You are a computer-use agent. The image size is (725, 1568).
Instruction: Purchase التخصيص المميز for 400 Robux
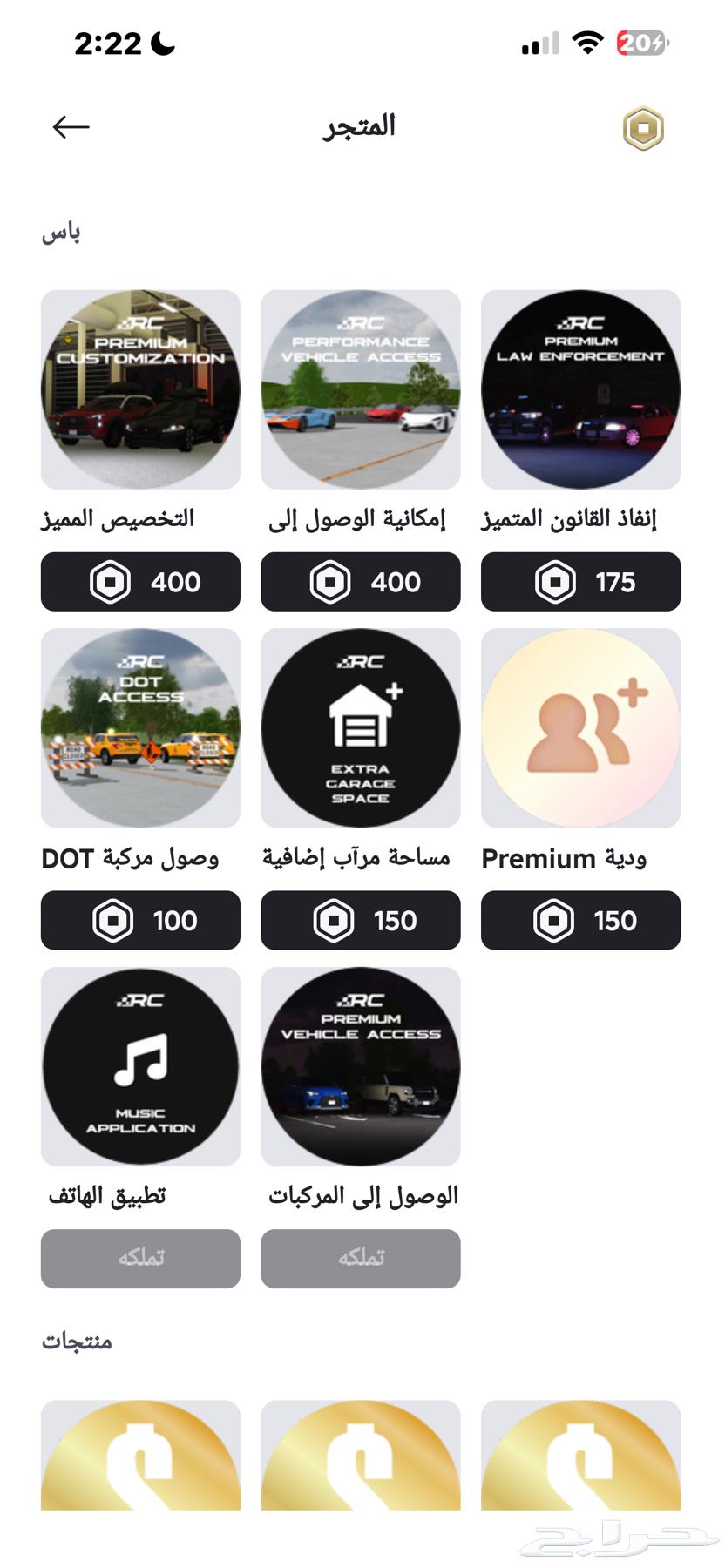click(x=139, y=582)
